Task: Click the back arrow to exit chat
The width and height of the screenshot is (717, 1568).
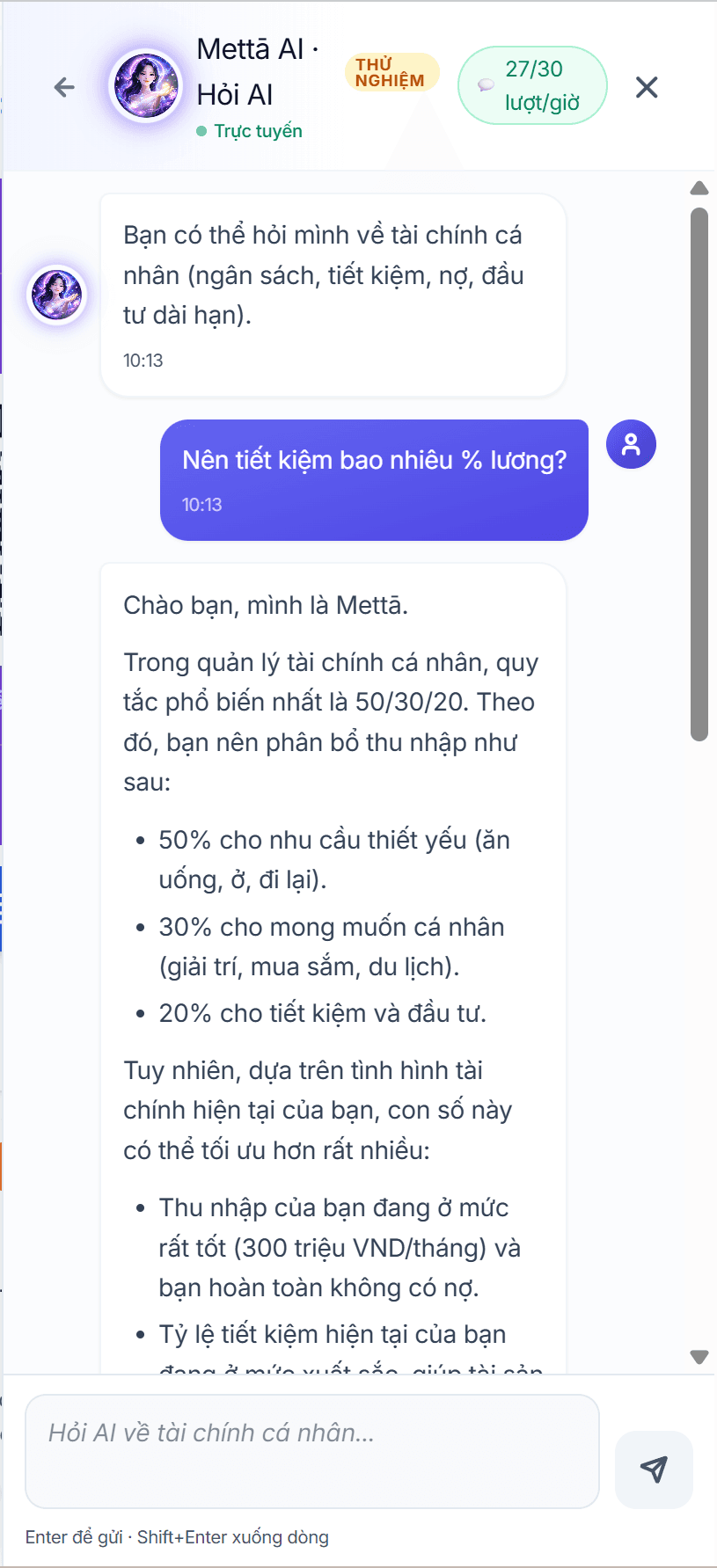Action: click(62, 87)
